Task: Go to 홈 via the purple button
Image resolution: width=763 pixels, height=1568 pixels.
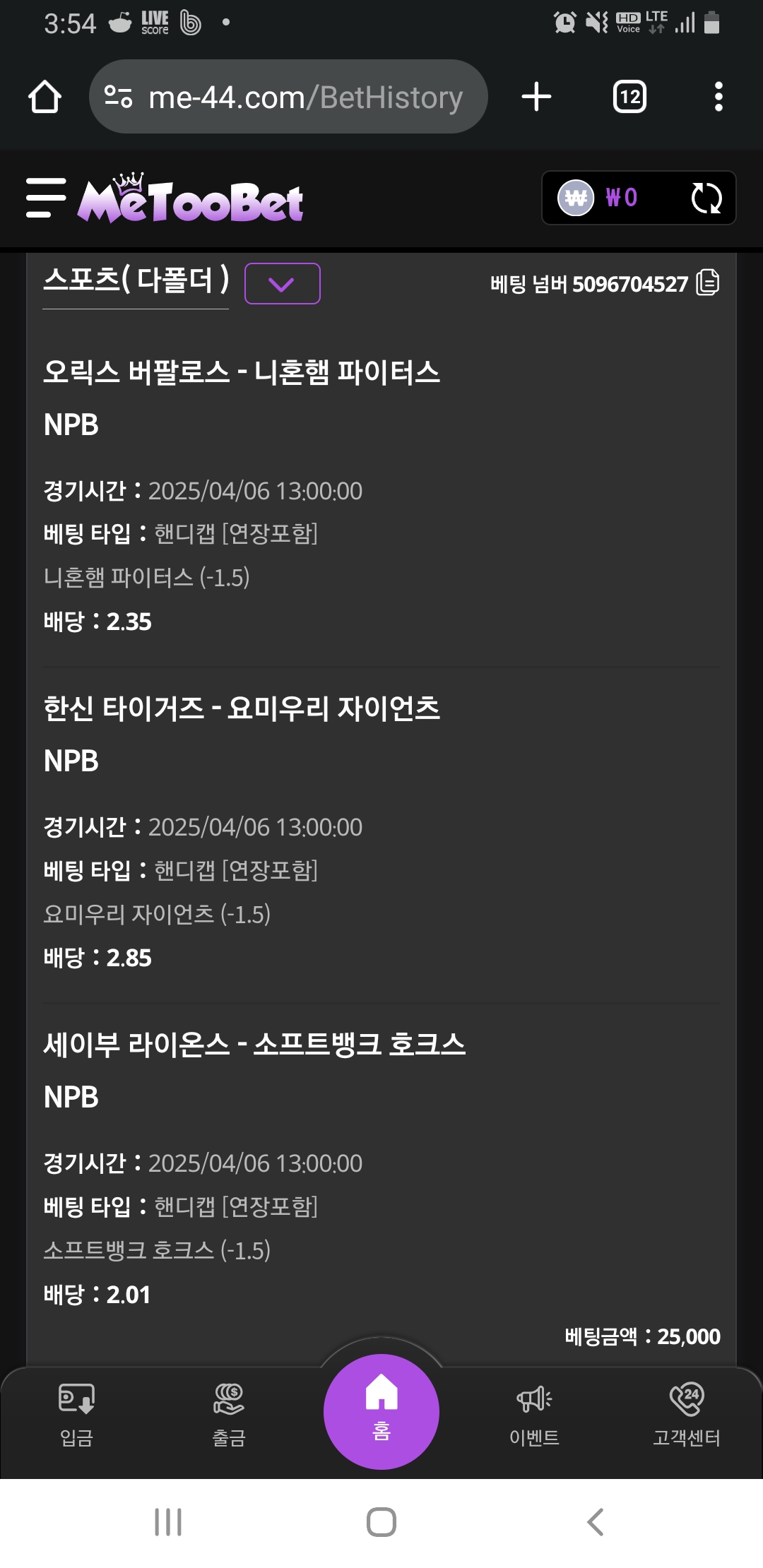Action: 381,1410
